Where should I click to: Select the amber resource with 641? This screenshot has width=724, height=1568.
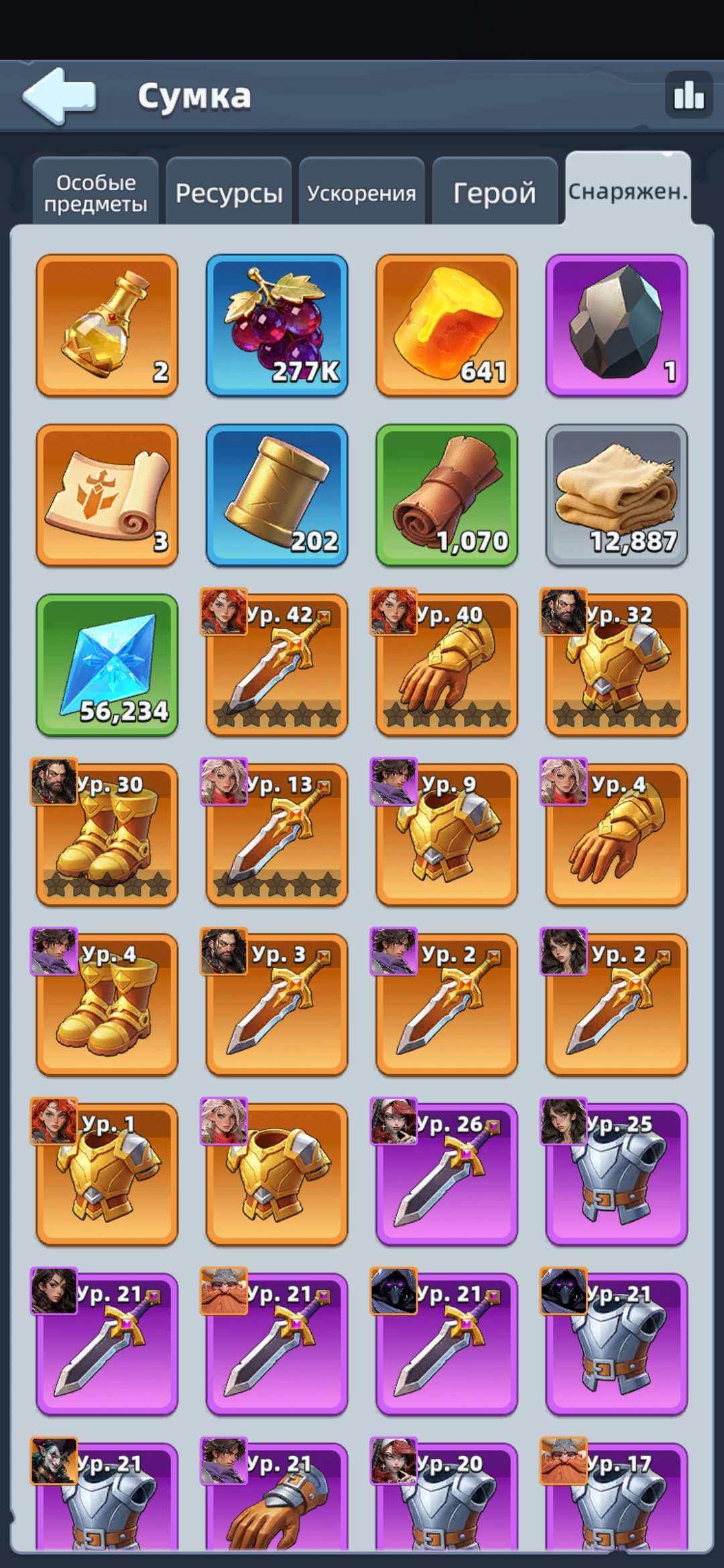click(x=447, y=325)
